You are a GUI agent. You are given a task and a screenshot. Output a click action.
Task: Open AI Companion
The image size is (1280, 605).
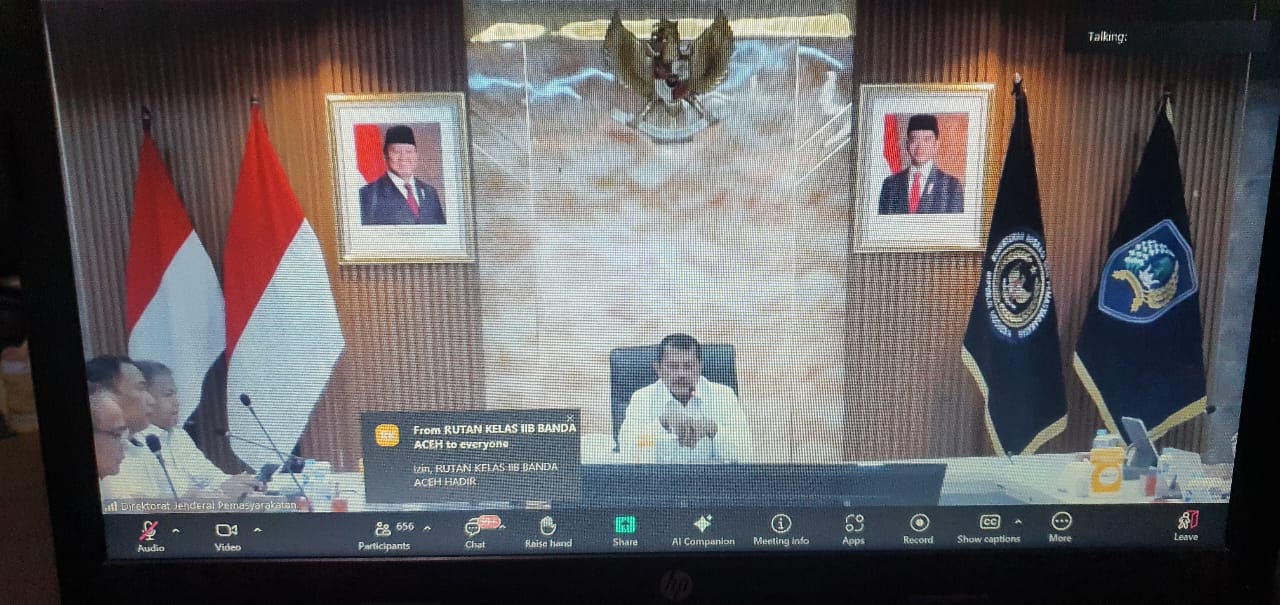(703, 529)
